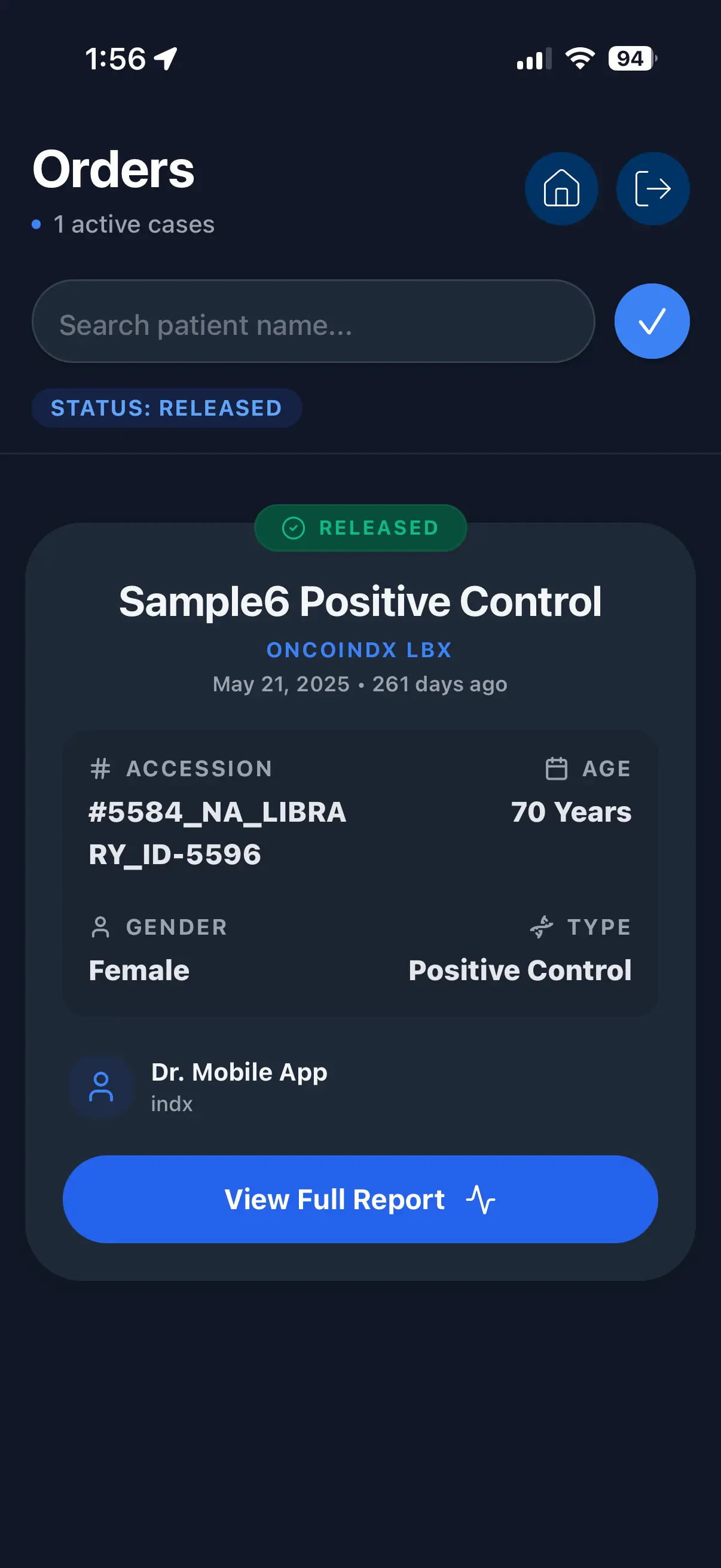Click the checkmark inside the RELEASED badge
721x1568 pixels.
pos(293,527)
